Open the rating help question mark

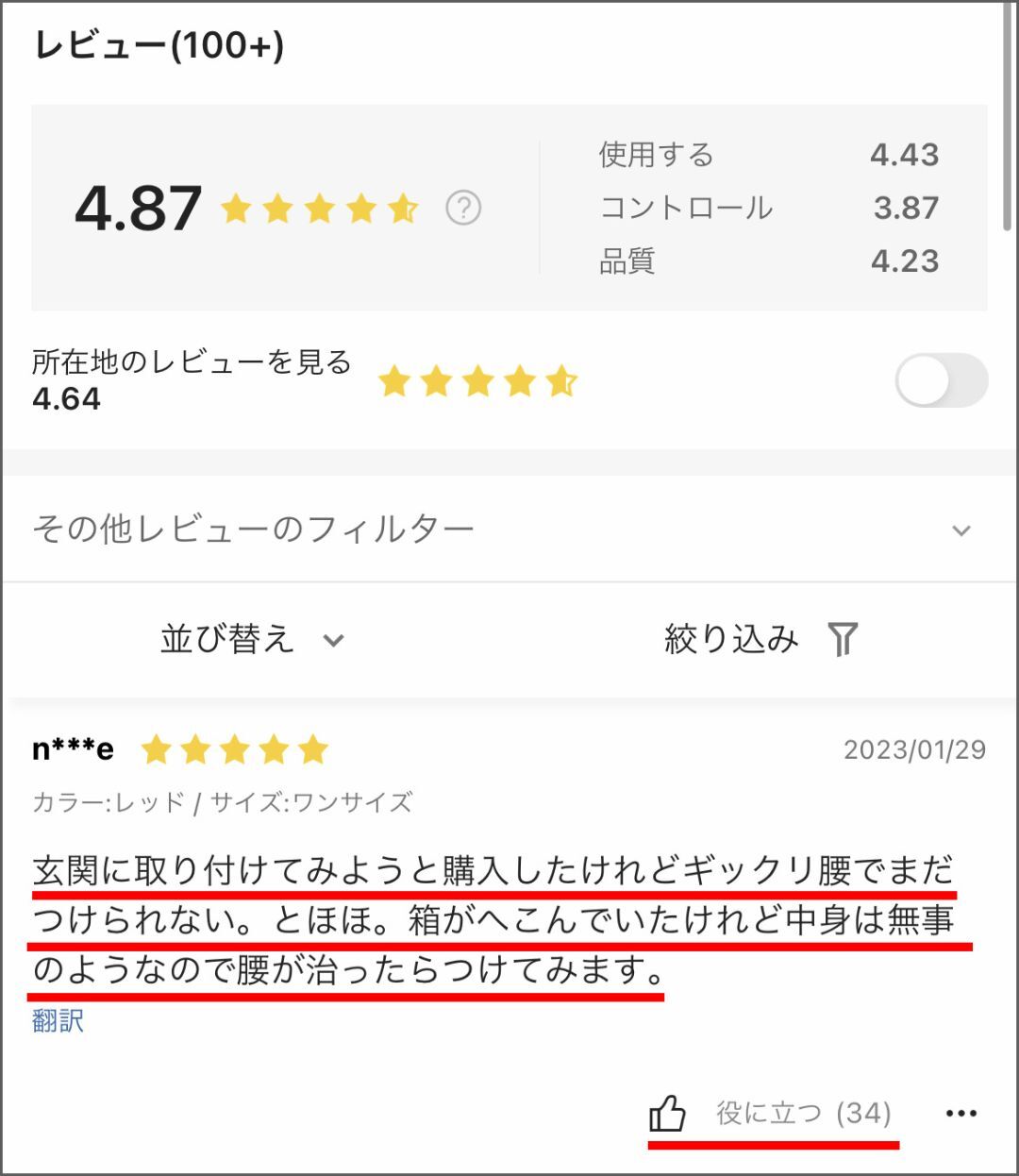tap(463, 208)
